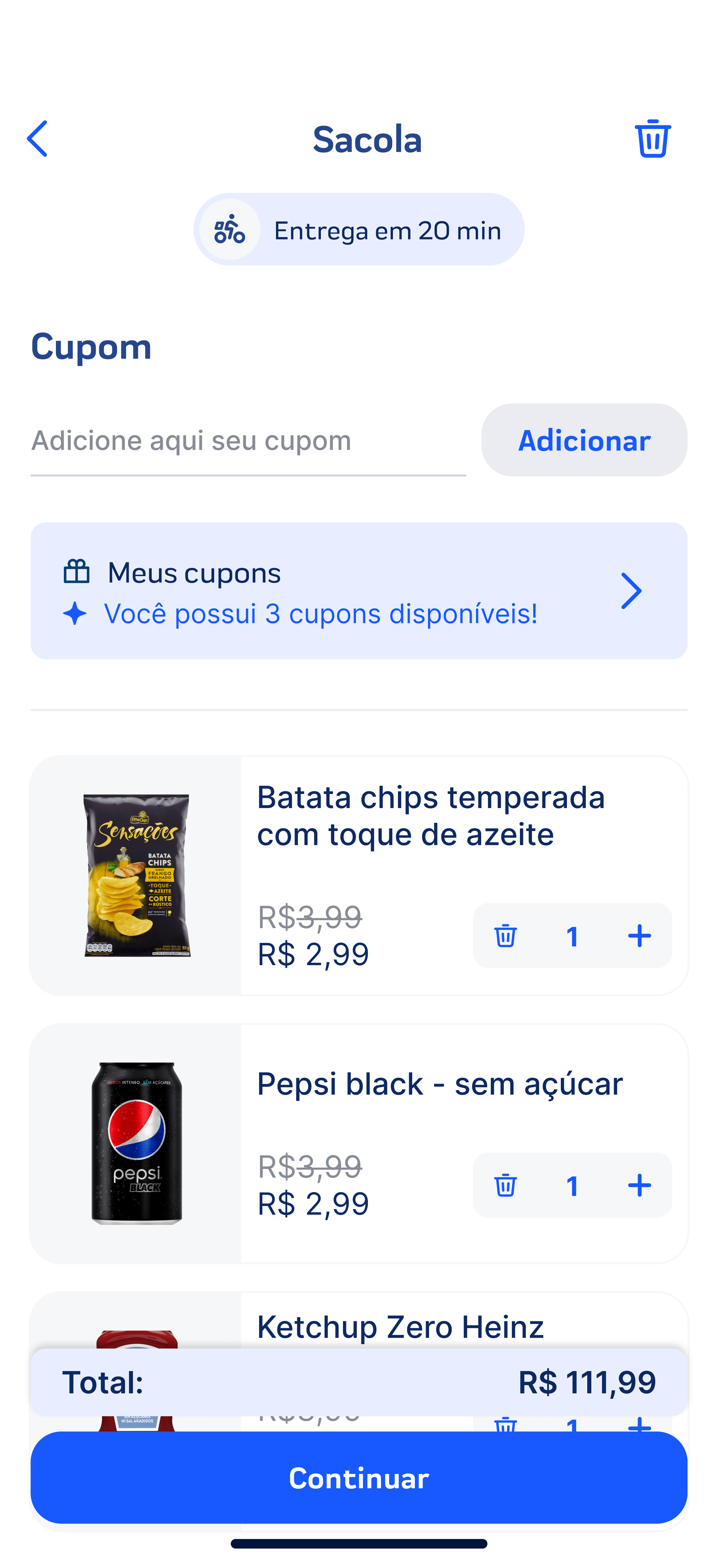Open Meus cupons list
The width and height of the screenshot is (718, 1568).
359,590
